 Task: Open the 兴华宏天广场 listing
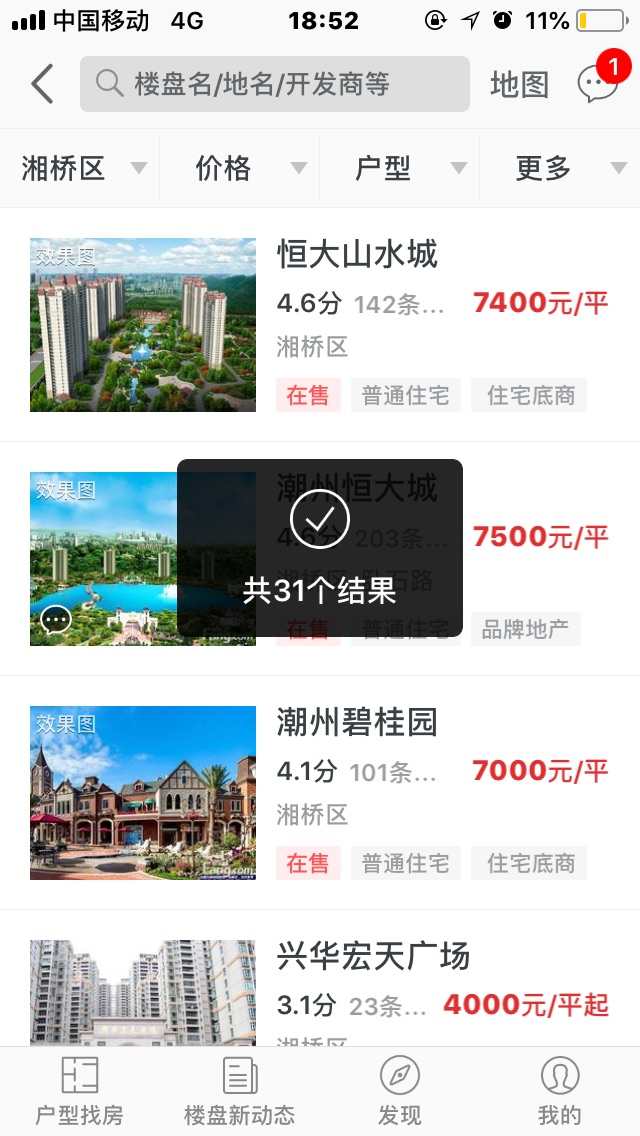373,957
